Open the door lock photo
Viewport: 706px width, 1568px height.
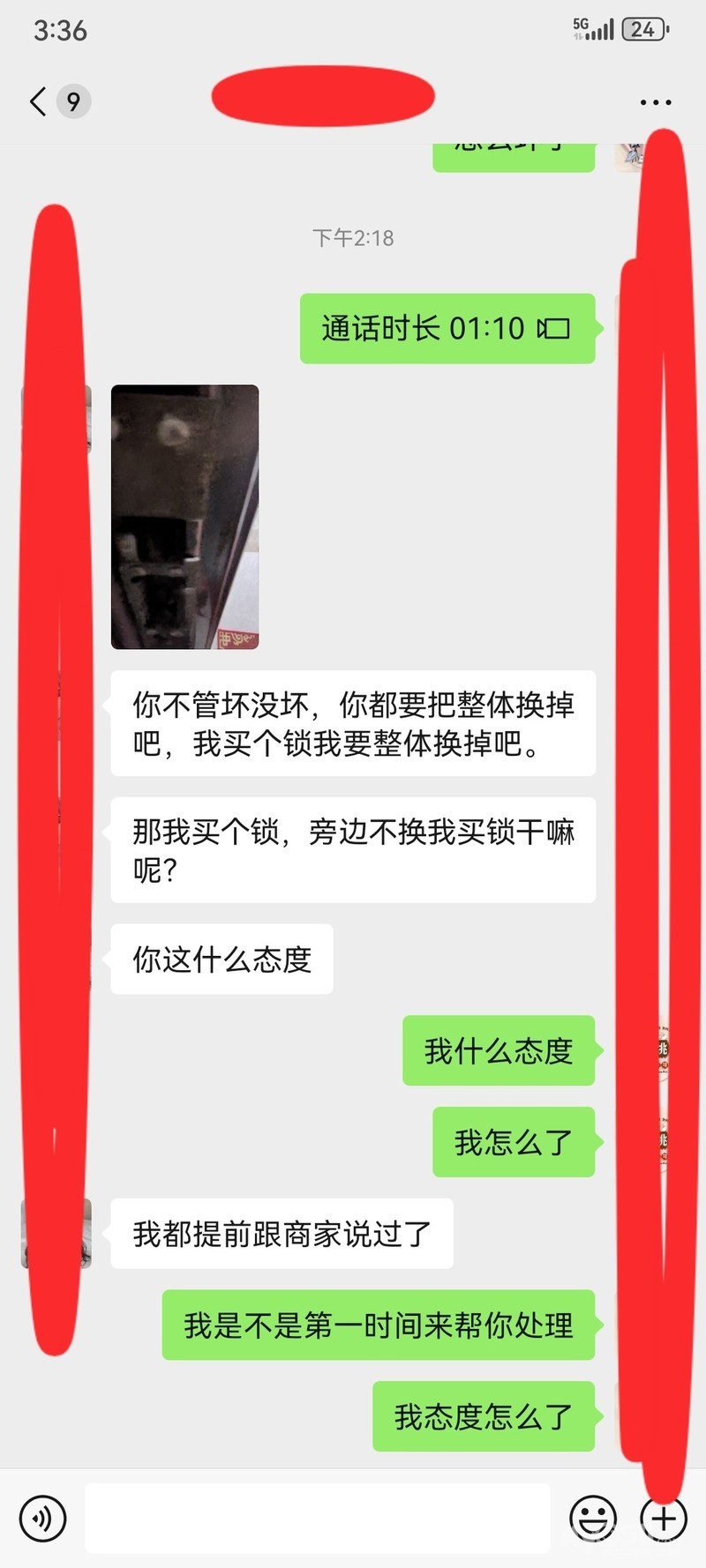pos(184,517)
